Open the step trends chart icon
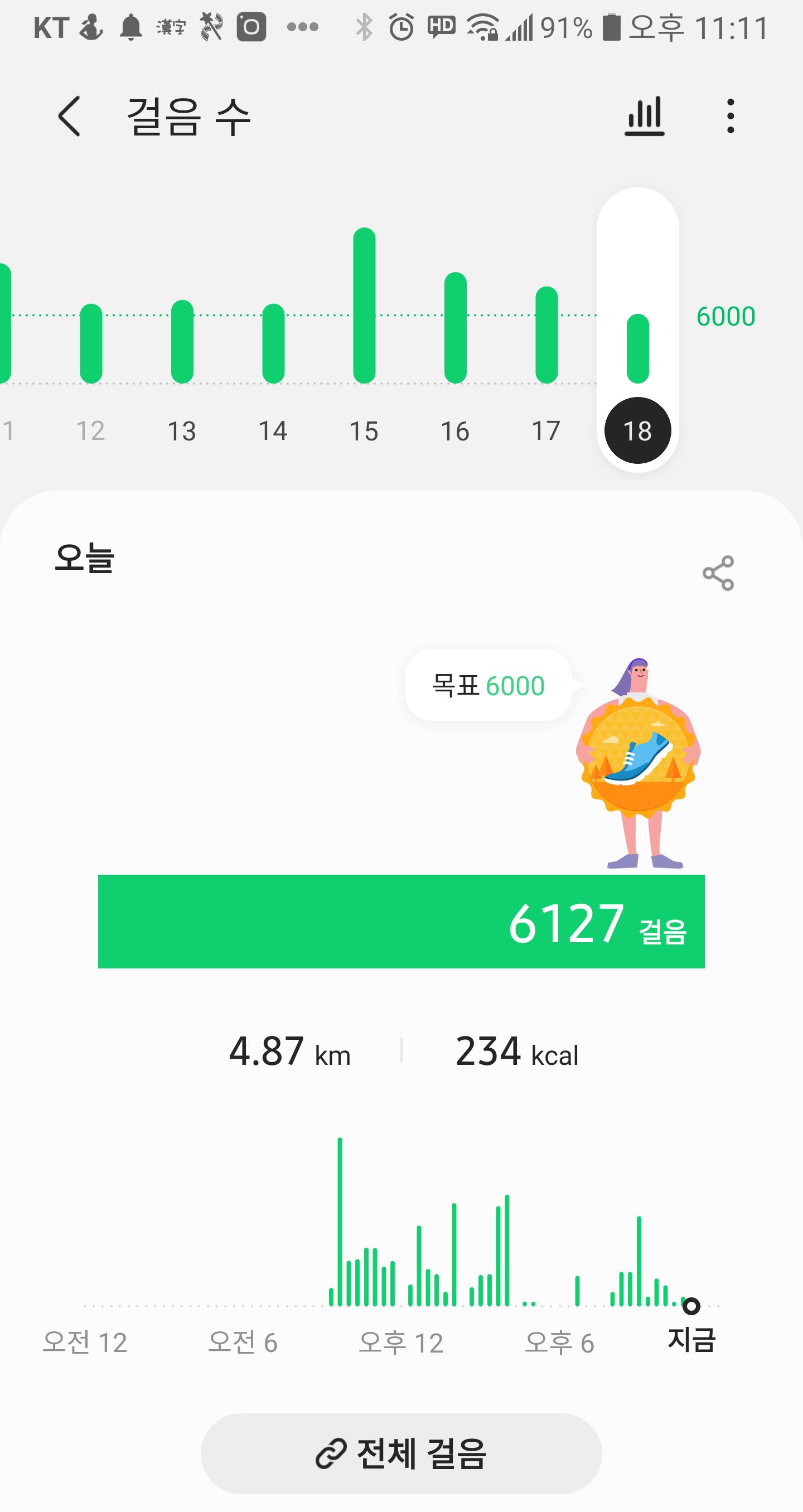803x1512 pixels. [645, 116]
